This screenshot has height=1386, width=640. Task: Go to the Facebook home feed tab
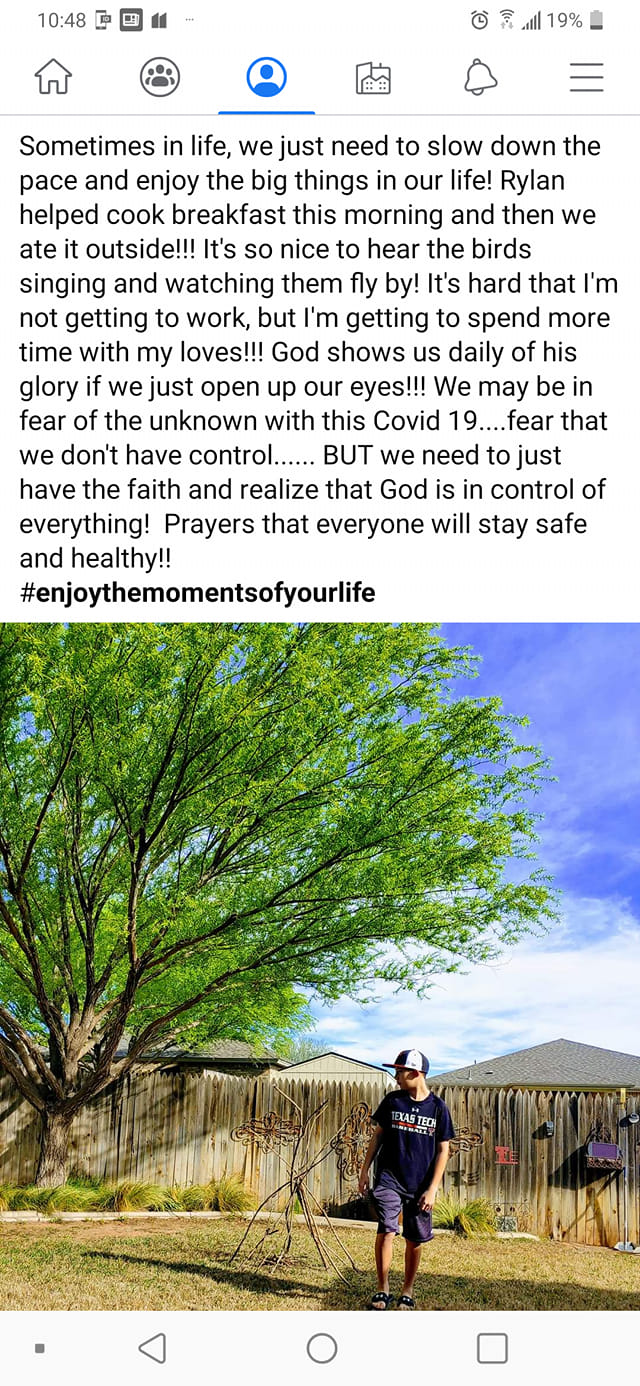point(53,78)
